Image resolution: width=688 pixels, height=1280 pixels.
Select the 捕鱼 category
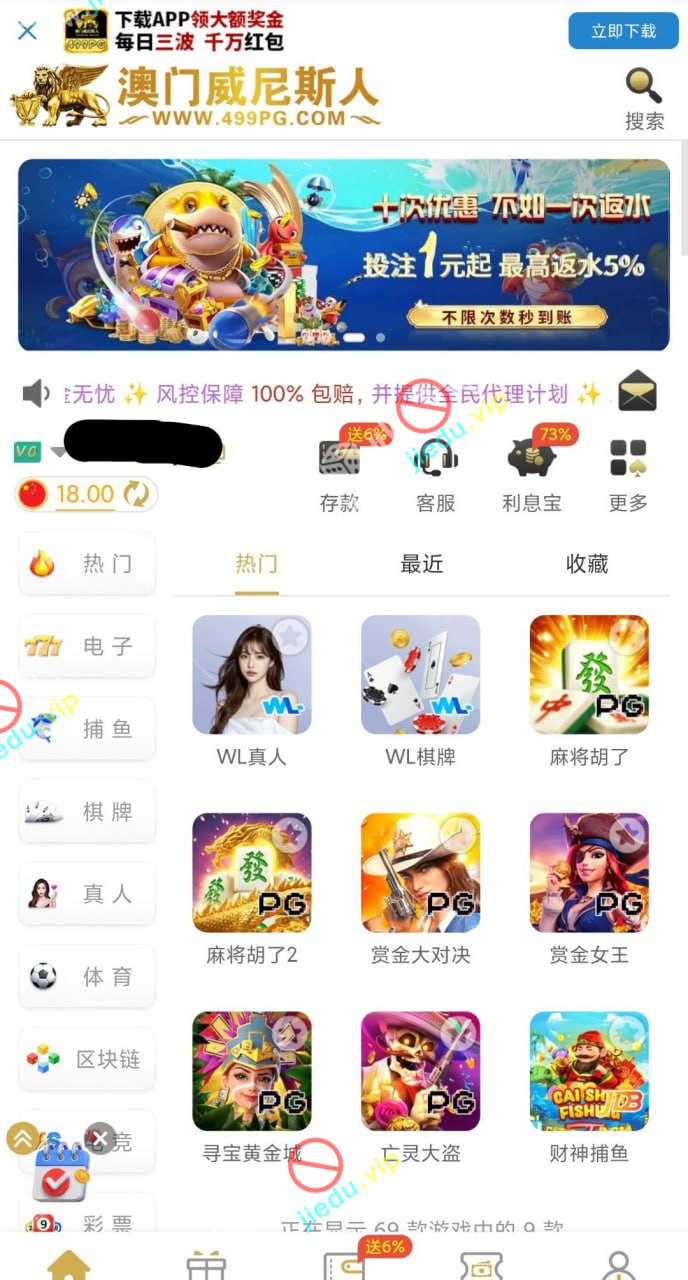[x=87, y=729]
